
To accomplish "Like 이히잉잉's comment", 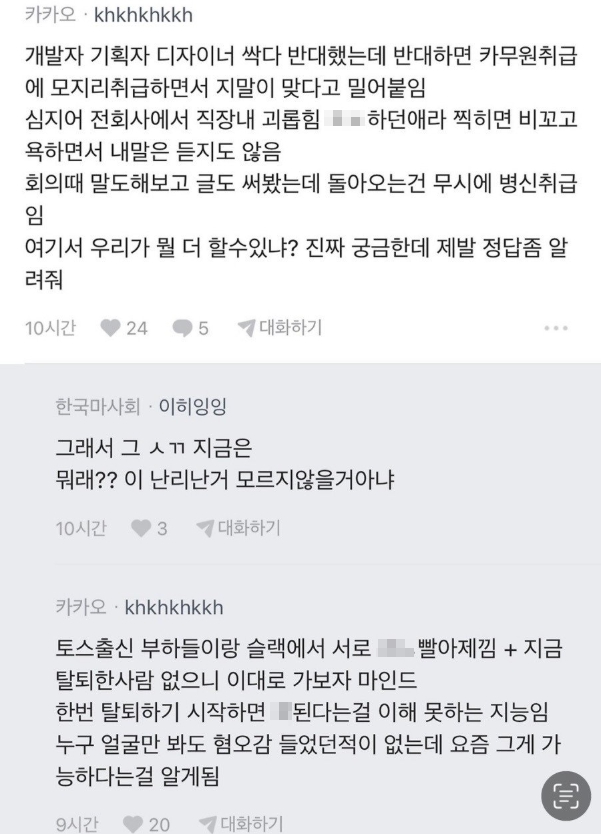I will click(x=141, y=528).
